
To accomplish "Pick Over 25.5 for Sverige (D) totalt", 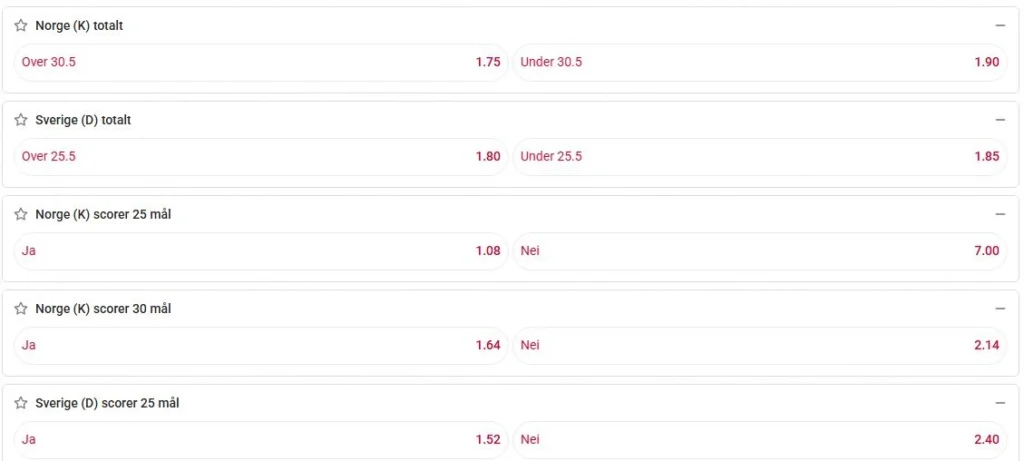I will pyautogui.click(x=260, y=156).
